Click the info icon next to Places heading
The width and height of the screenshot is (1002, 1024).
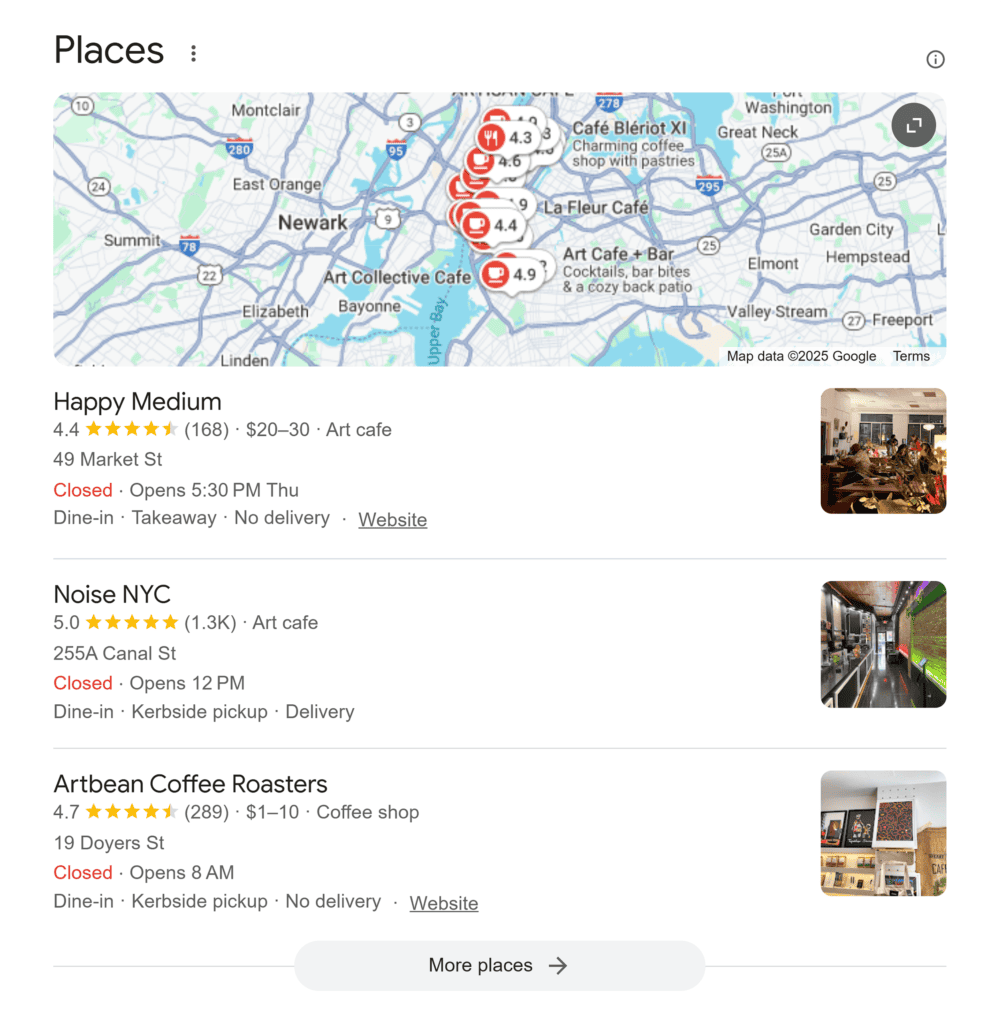935,59
